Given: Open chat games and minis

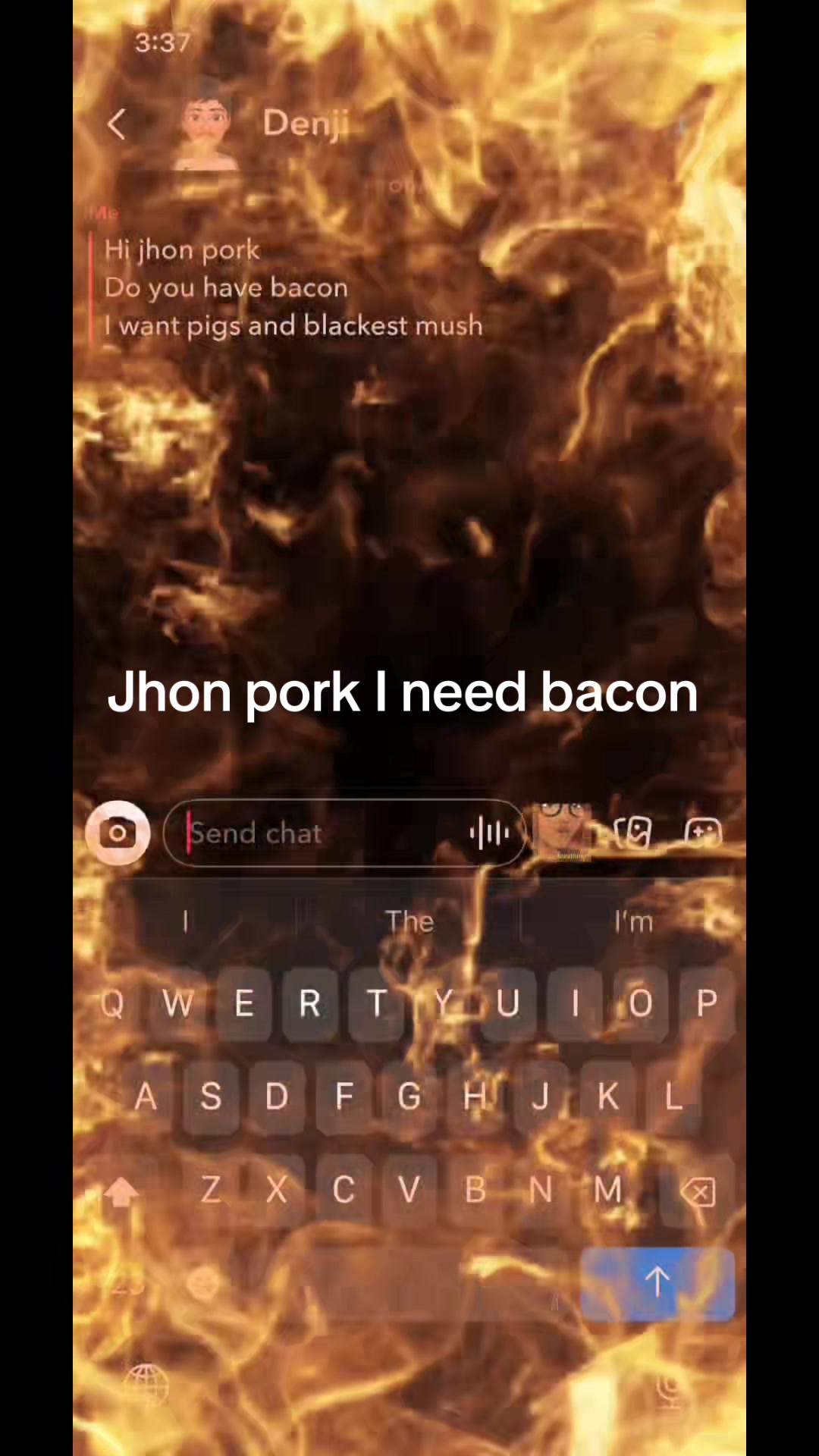Looking at the screenshot, I should [x=703, y=833].
